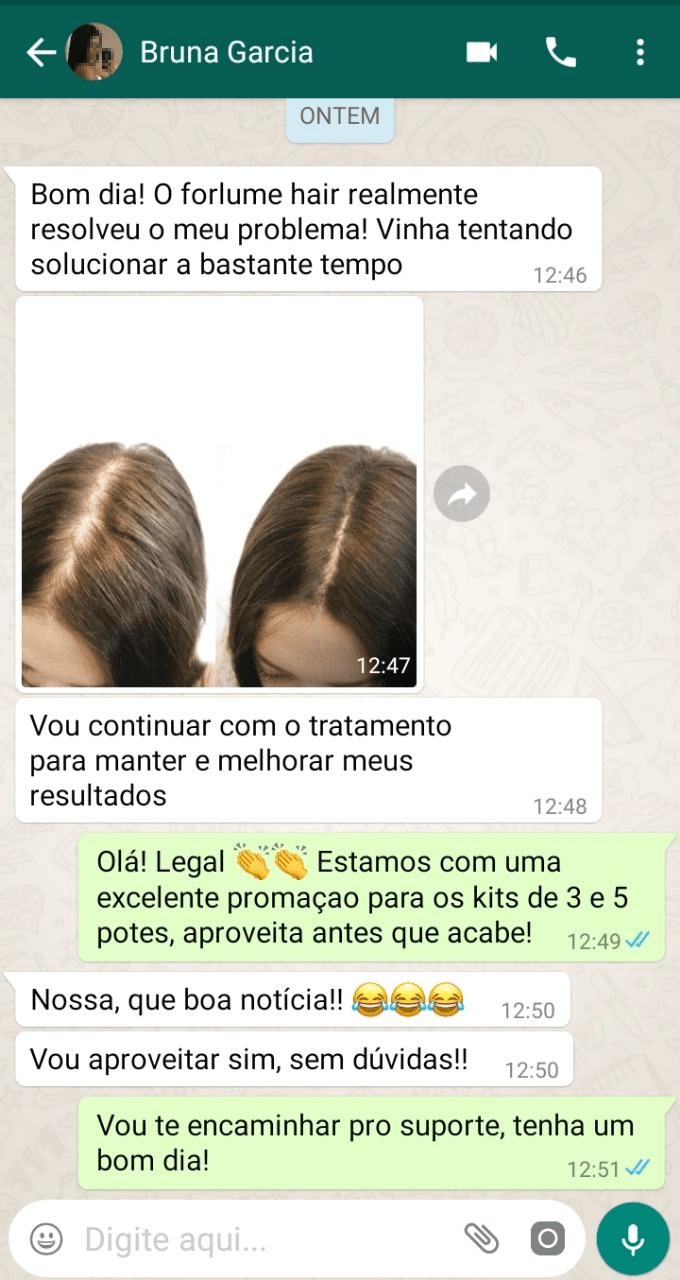Attach a file with the paperclip
Image resolution: width=680 pixels, height=1280 pixels.
pos(481,1240)
